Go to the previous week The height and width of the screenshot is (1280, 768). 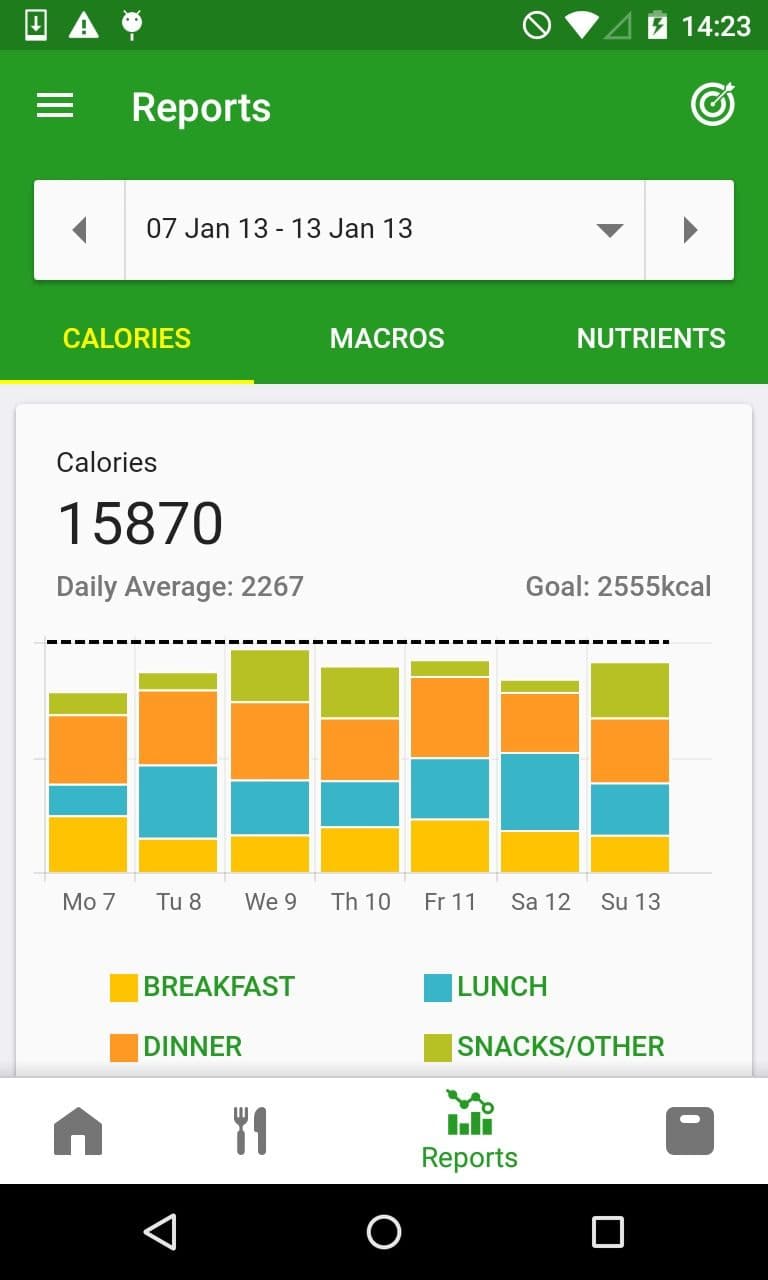point(80,230)
